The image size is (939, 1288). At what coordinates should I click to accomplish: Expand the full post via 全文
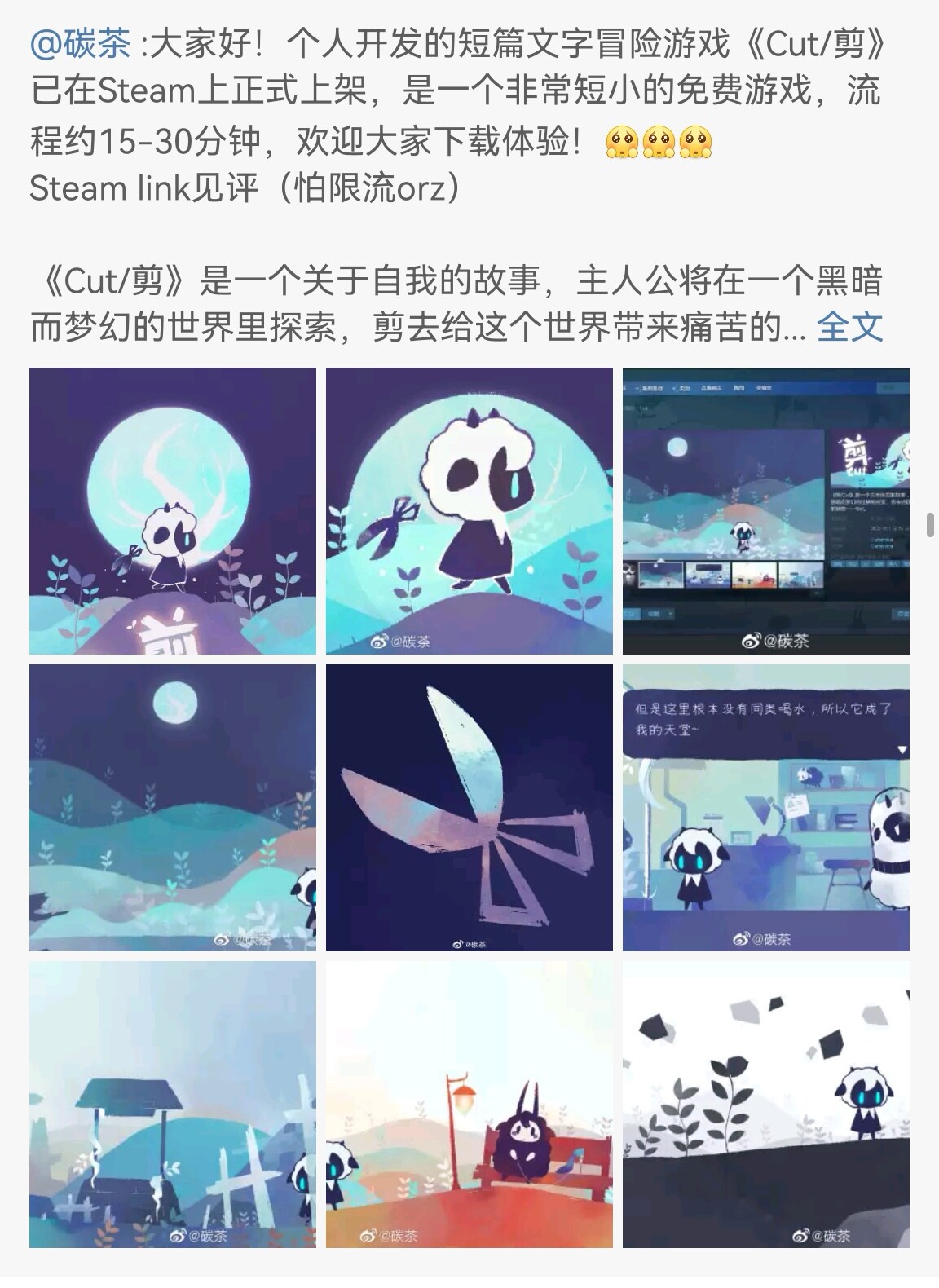point(849,327)
